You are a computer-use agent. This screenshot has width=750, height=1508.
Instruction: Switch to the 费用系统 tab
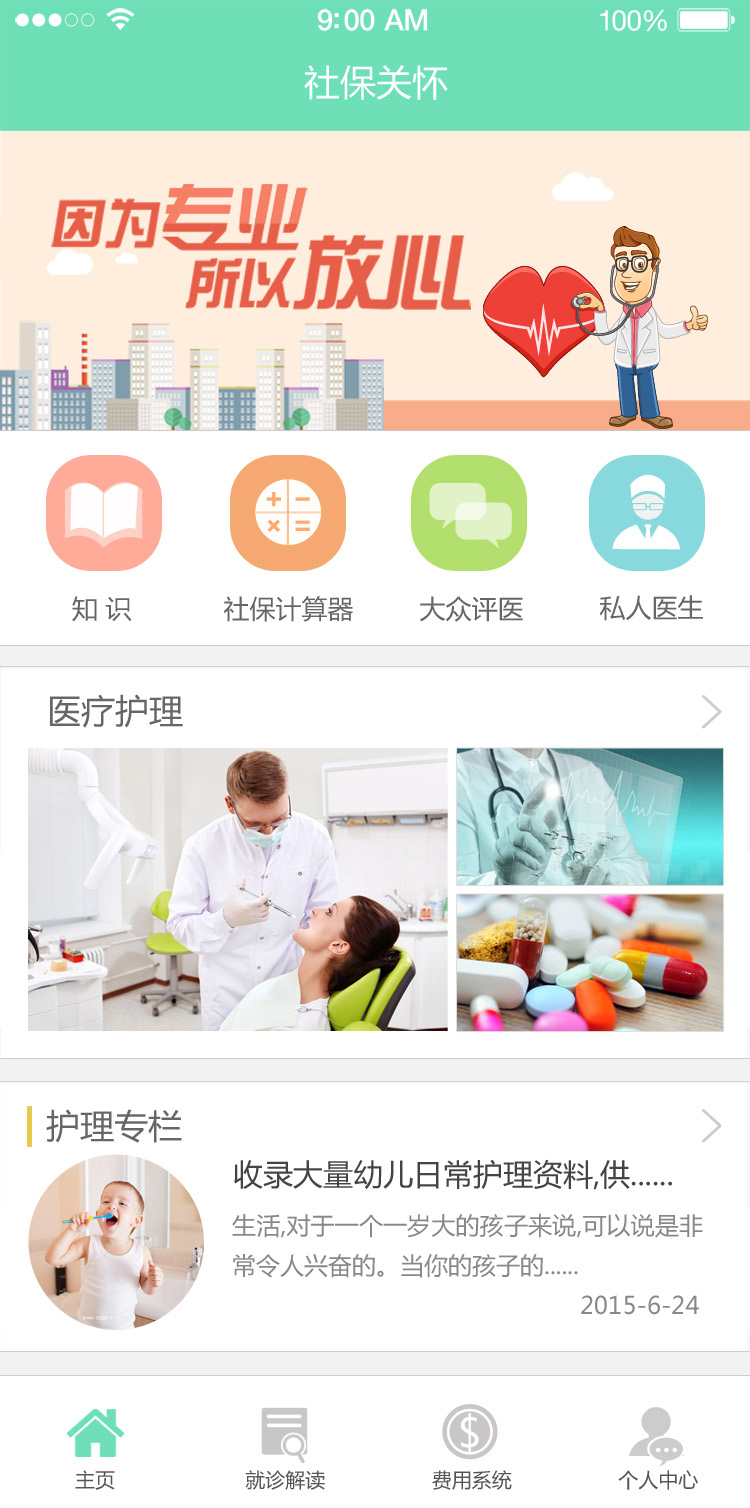point(471,1448)
